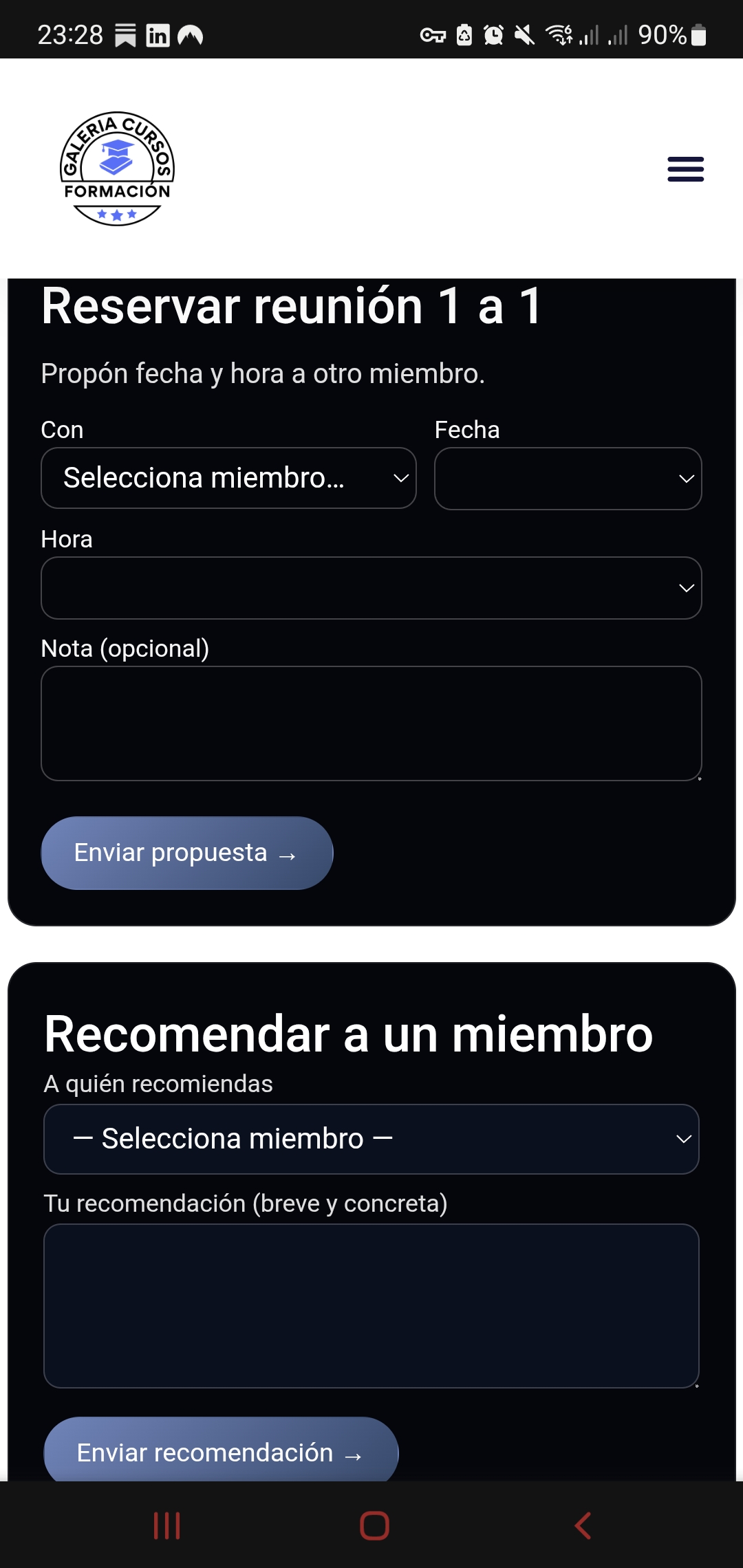This screenshot has width=743, height=1568.
Task: Submit with Enviar recomendación button
Action: coord(221,1451)
